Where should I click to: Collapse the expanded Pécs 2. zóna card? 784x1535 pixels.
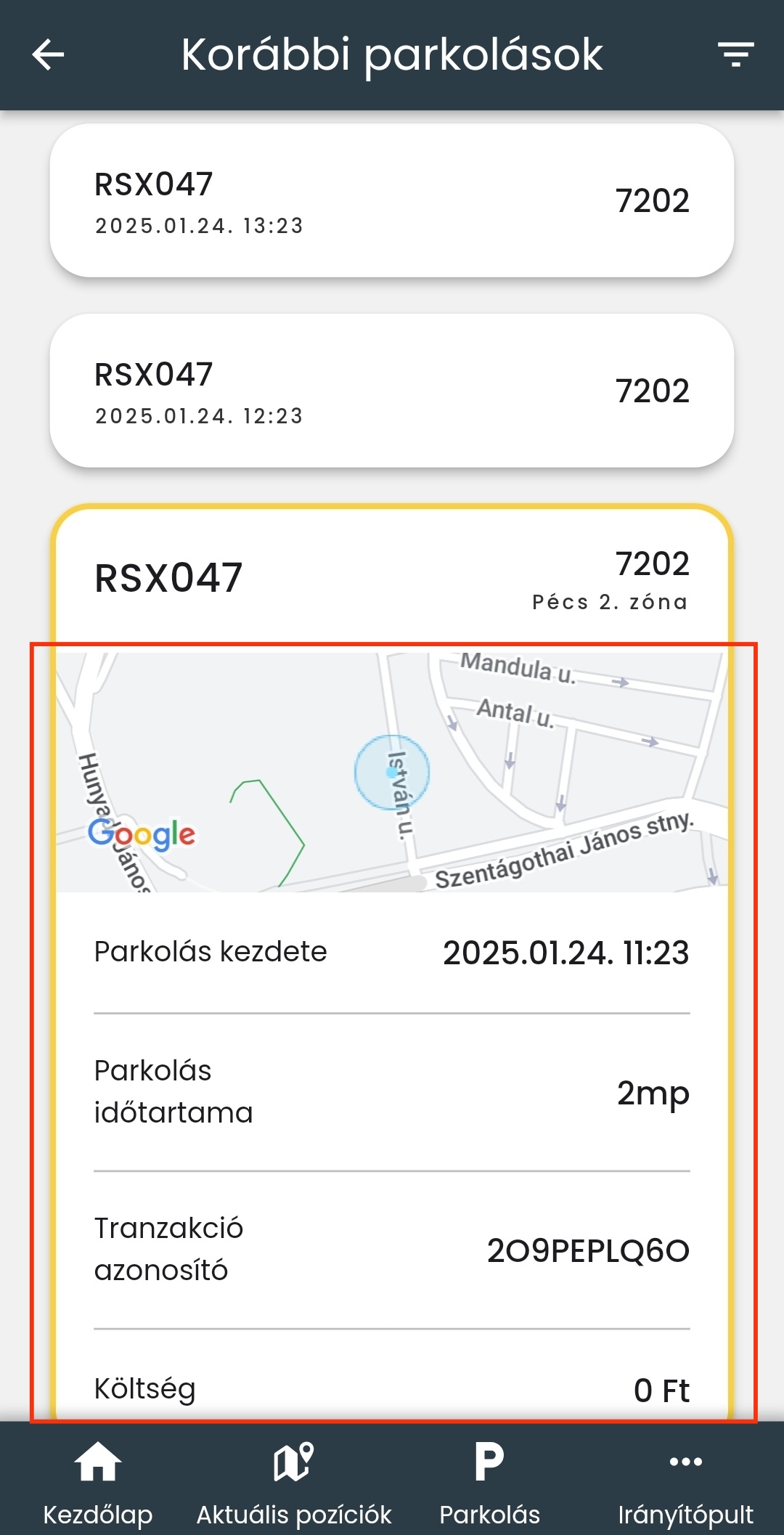coord(391,578)
